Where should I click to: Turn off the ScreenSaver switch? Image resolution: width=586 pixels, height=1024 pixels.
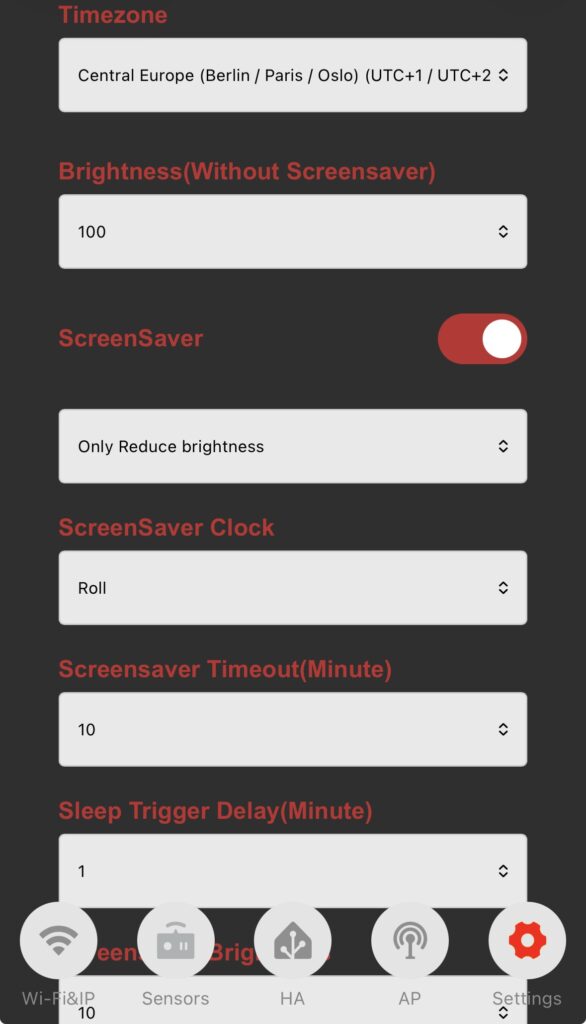tap(482, 339)
